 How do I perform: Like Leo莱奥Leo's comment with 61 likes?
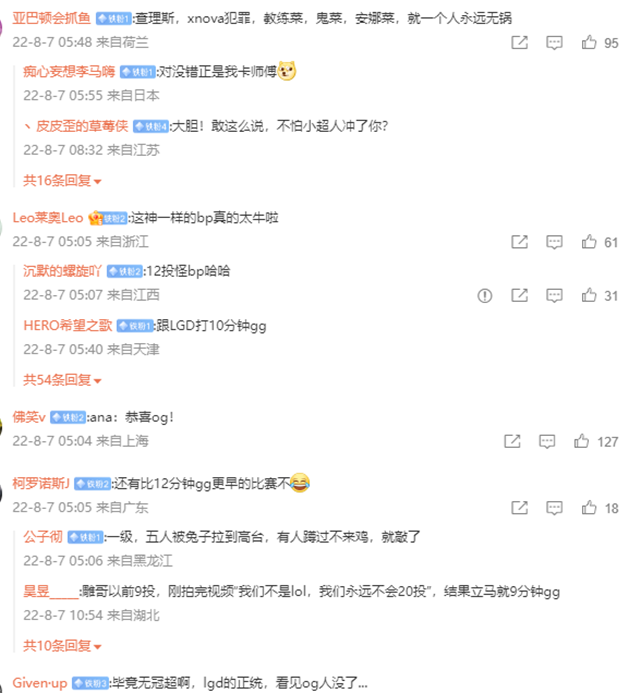click(x=590, y=242)
